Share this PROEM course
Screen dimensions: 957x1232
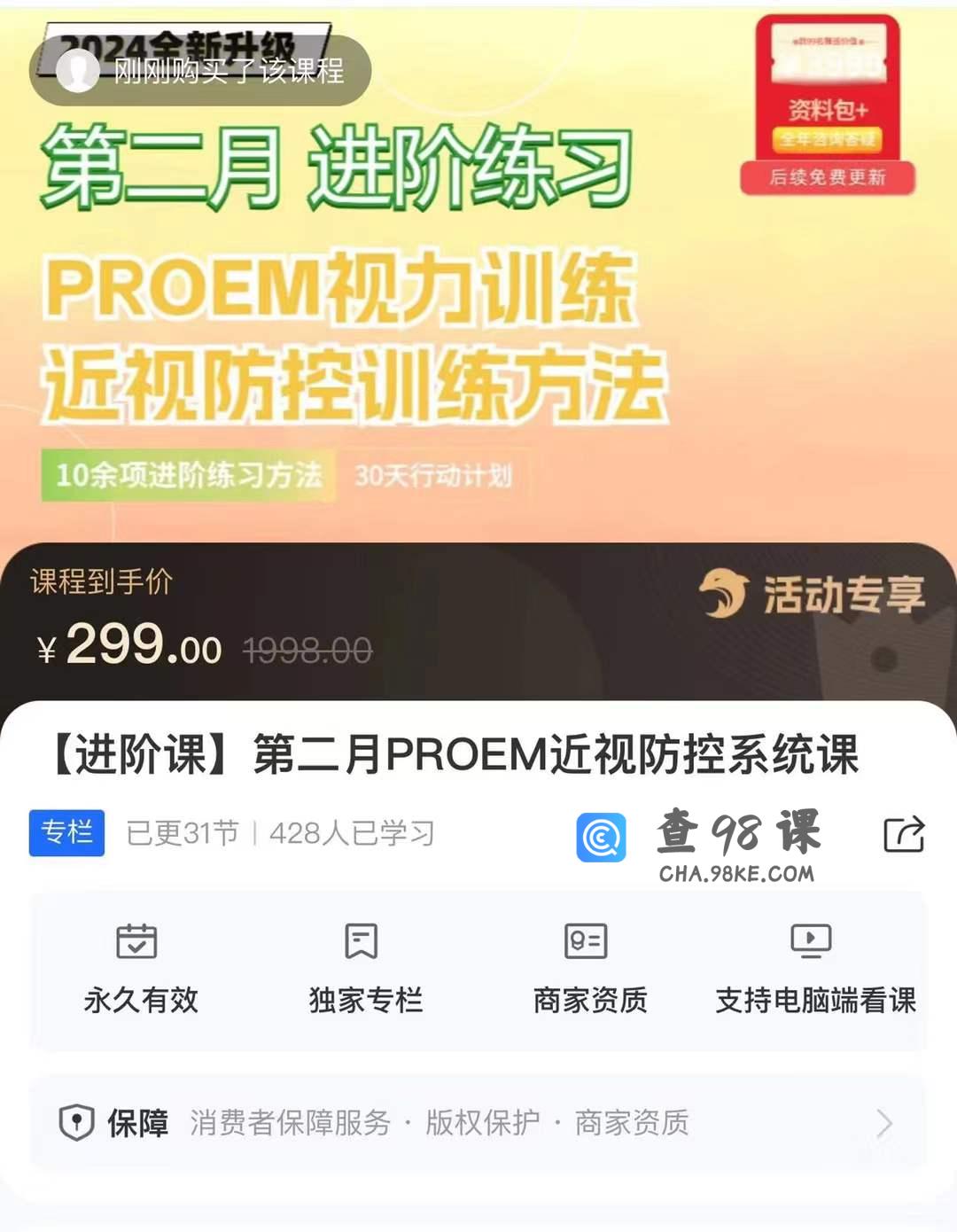pos(904,834)
